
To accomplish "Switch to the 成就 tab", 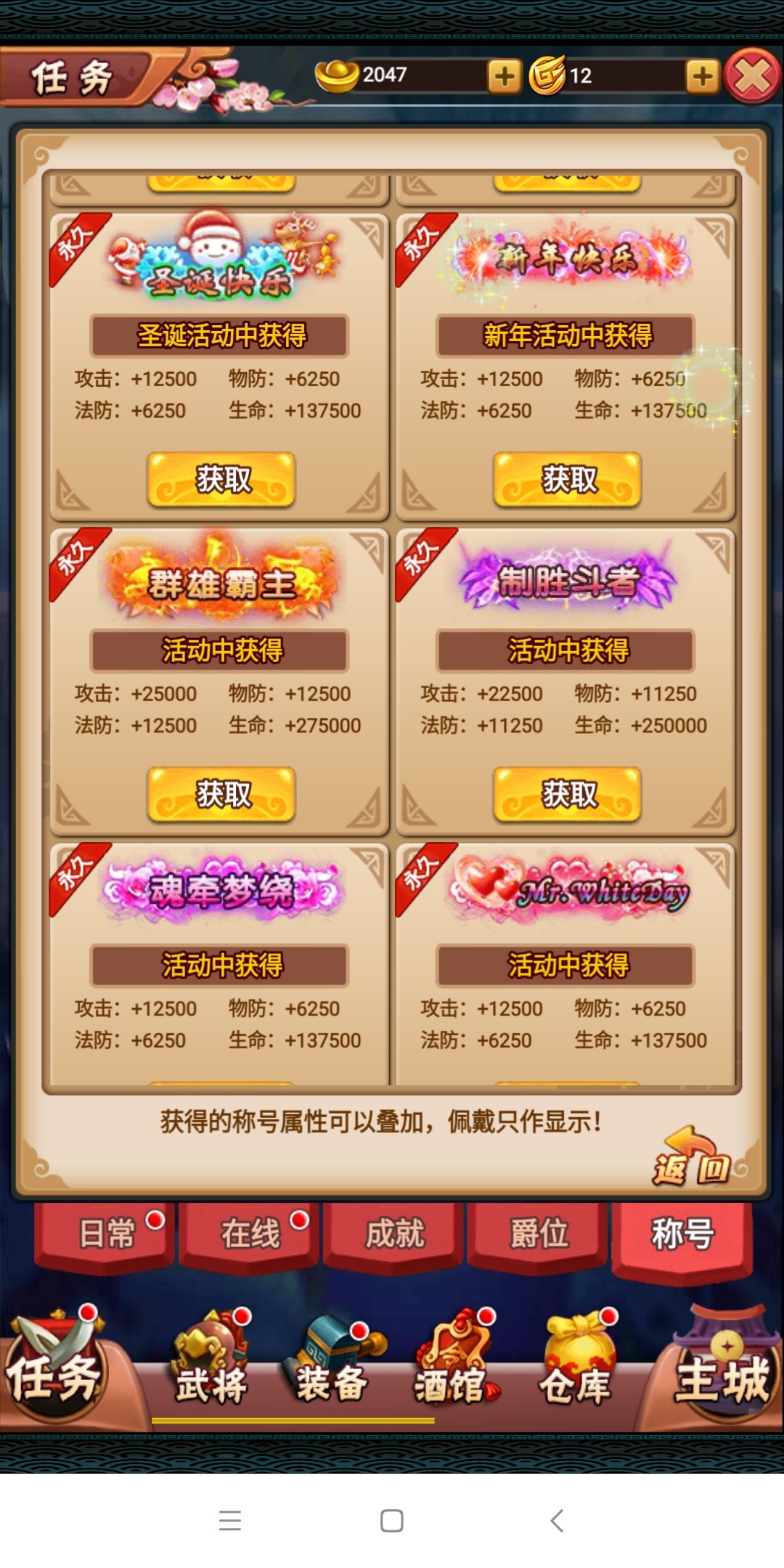I will click(394, 1234).
